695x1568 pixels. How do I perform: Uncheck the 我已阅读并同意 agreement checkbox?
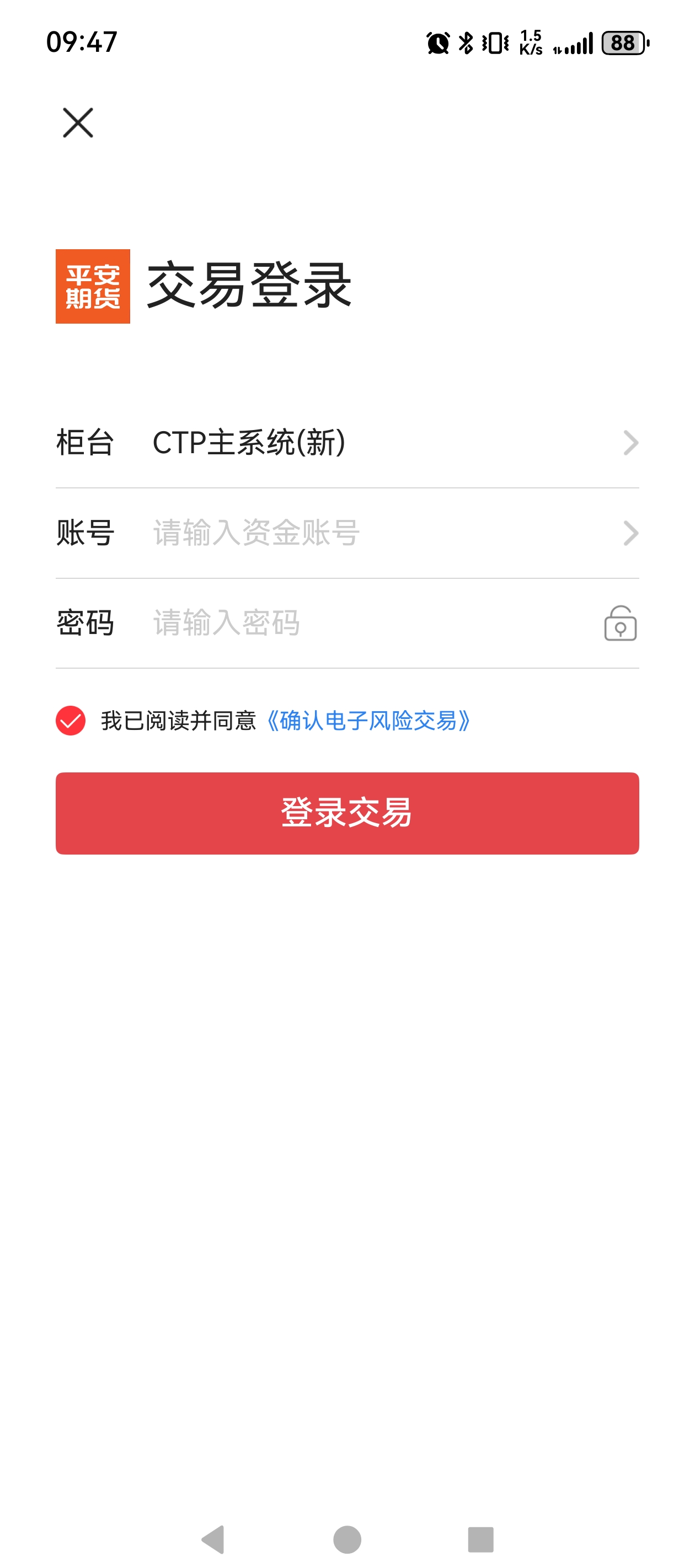[x=71, y=721]
